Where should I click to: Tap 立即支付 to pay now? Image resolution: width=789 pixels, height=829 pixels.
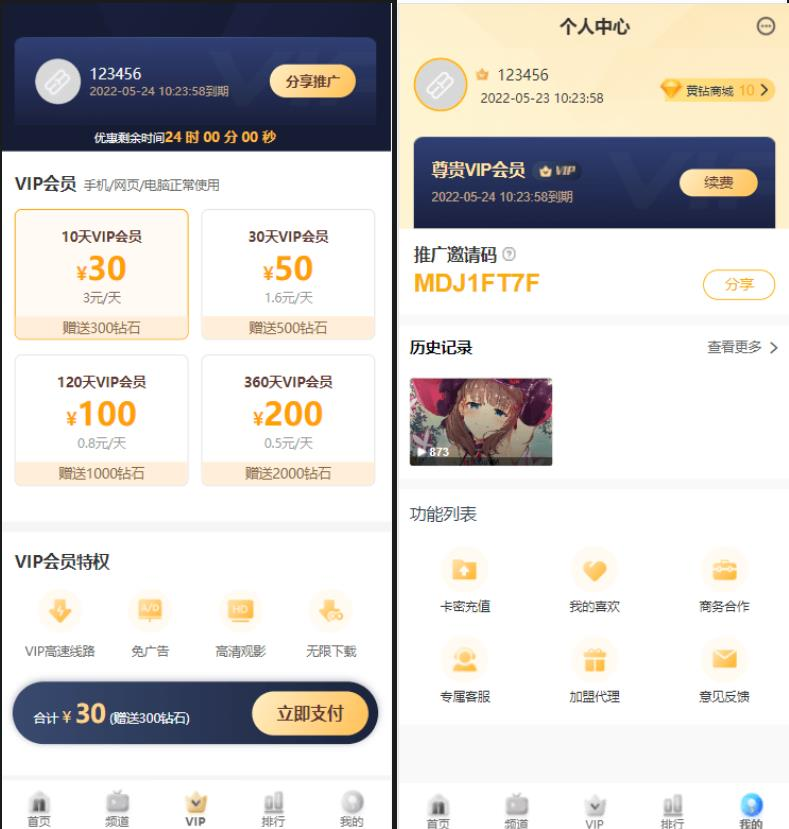(309, 713)
